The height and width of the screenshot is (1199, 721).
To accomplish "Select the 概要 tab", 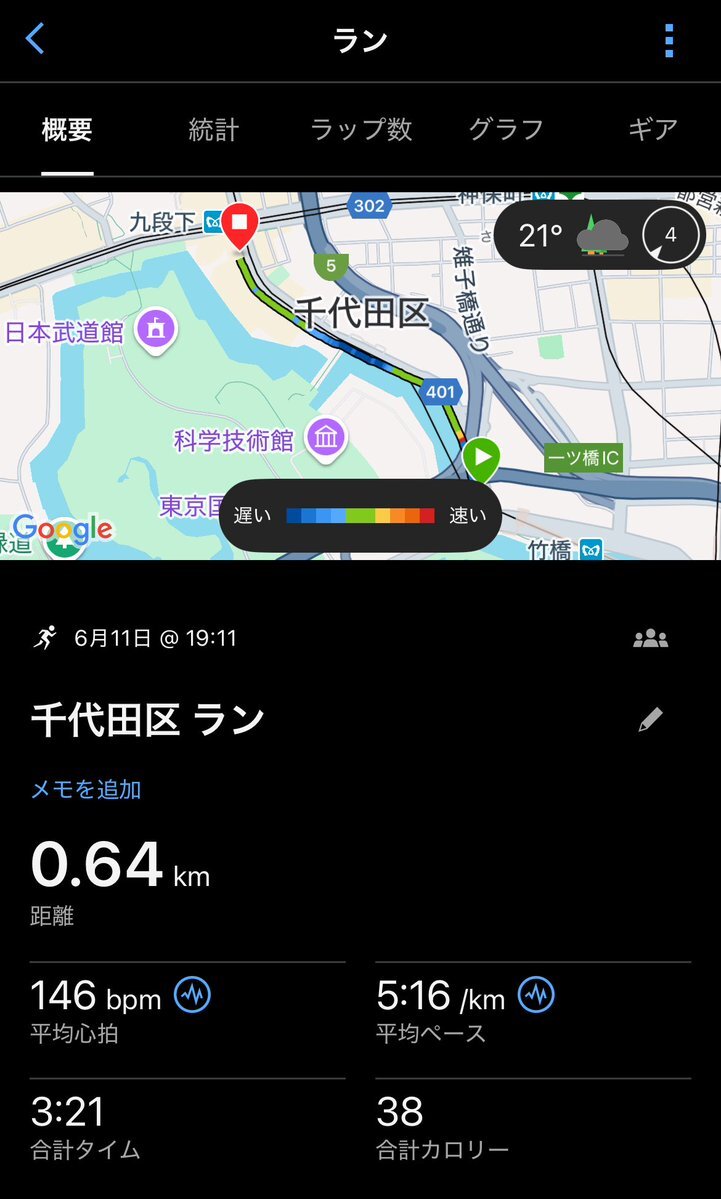I will coord(67,129).
